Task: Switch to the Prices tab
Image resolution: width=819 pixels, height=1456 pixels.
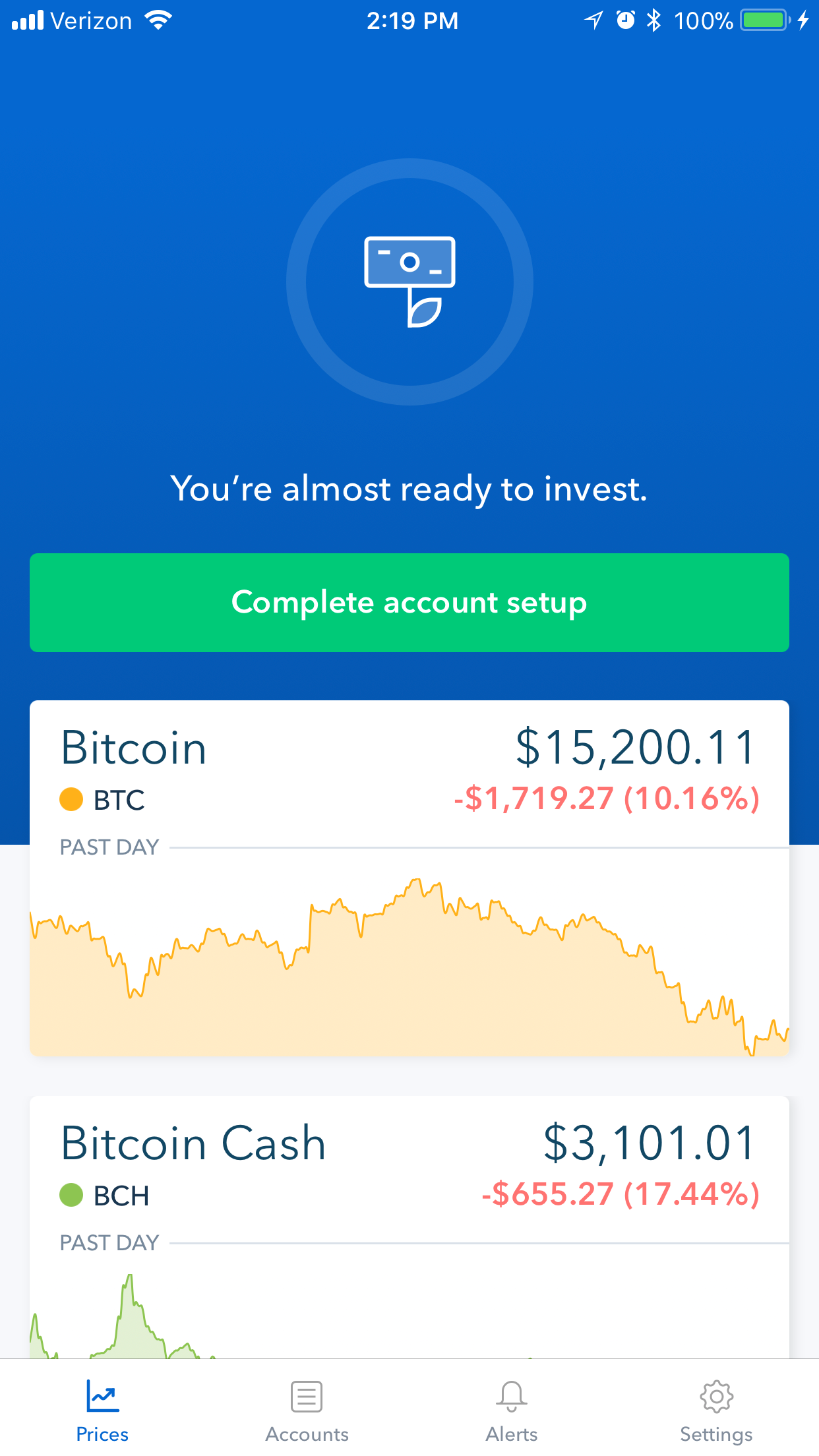Action: point(102,1411)
